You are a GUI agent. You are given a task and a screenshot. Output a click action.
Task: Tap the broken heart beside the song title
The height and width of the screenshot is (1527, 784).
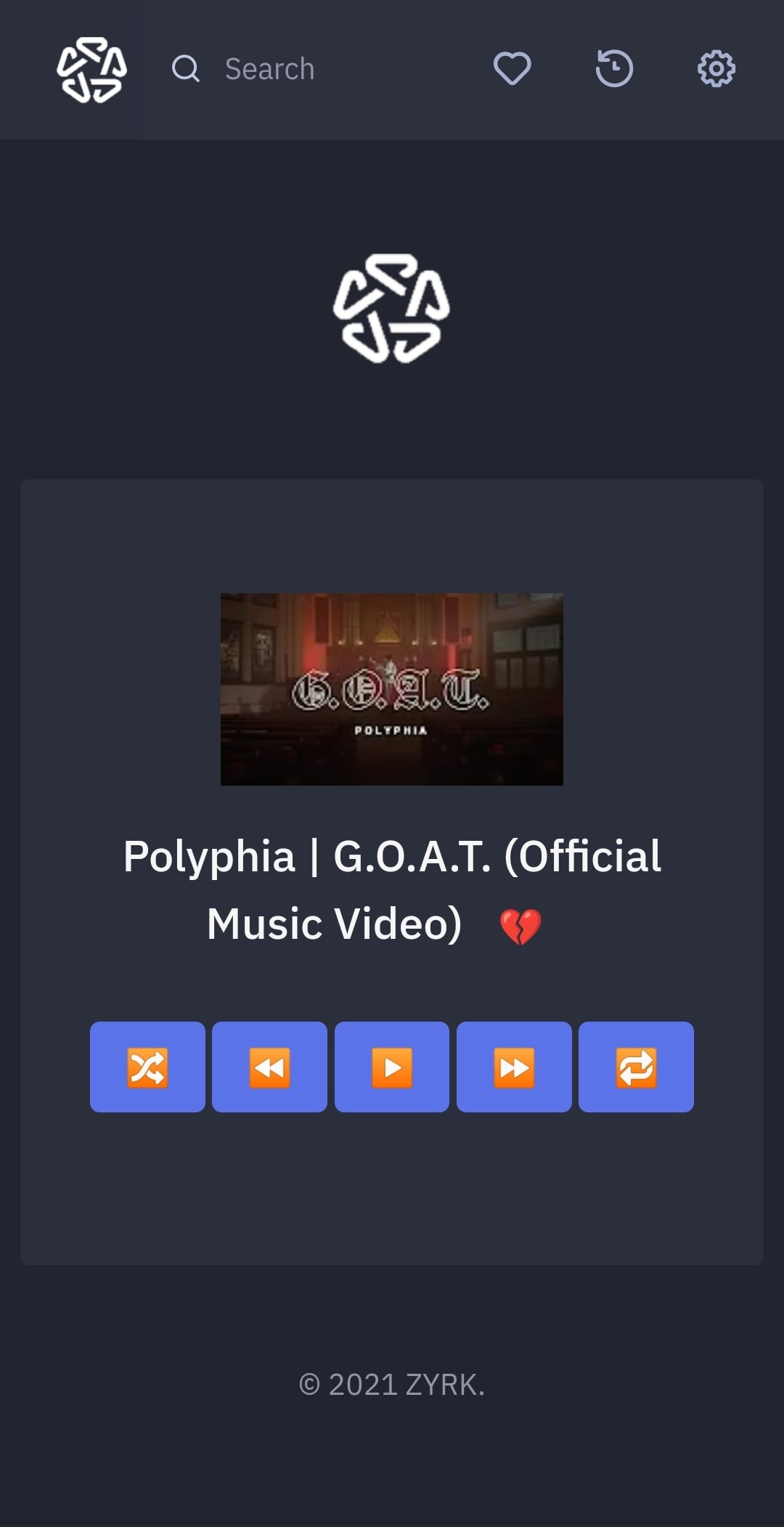tap(520, 927)
